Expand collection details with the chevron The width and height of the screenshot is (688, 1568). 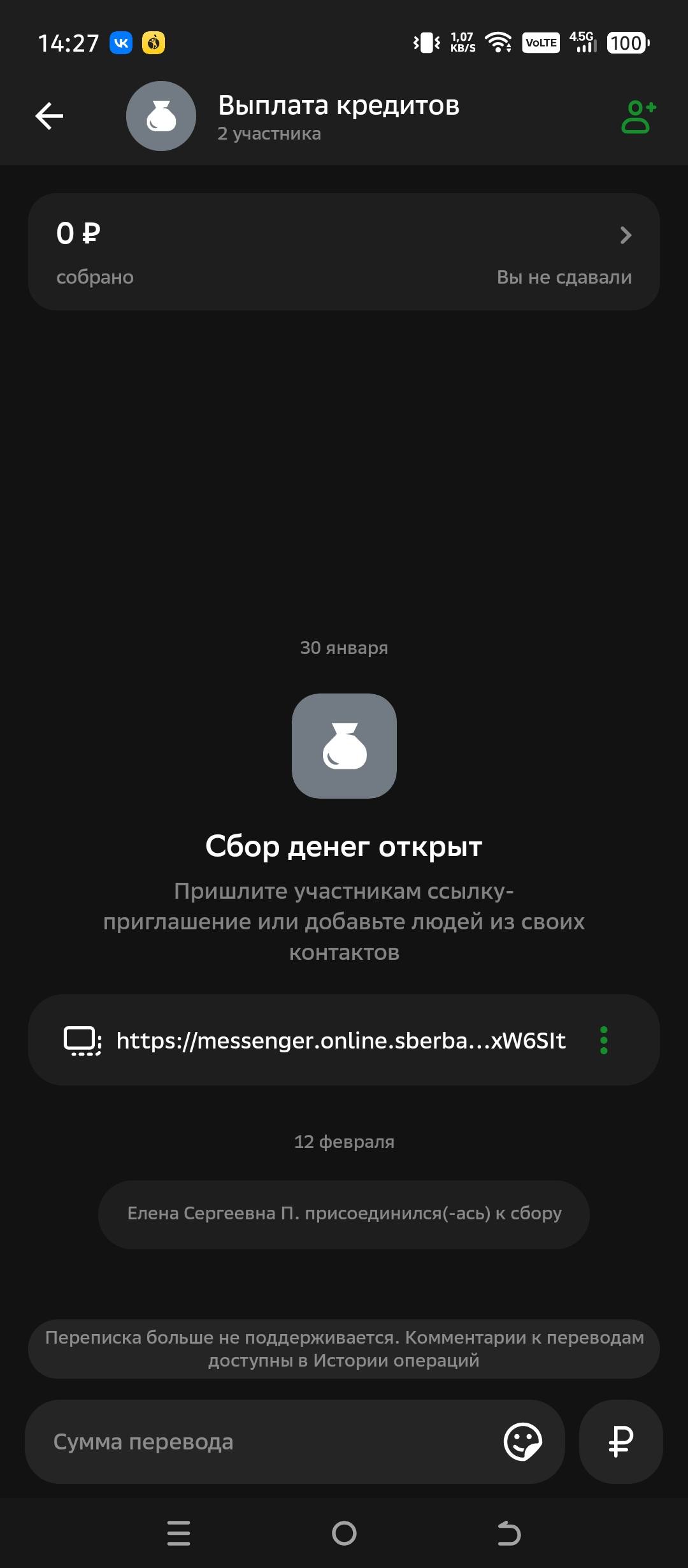(625, 235)
